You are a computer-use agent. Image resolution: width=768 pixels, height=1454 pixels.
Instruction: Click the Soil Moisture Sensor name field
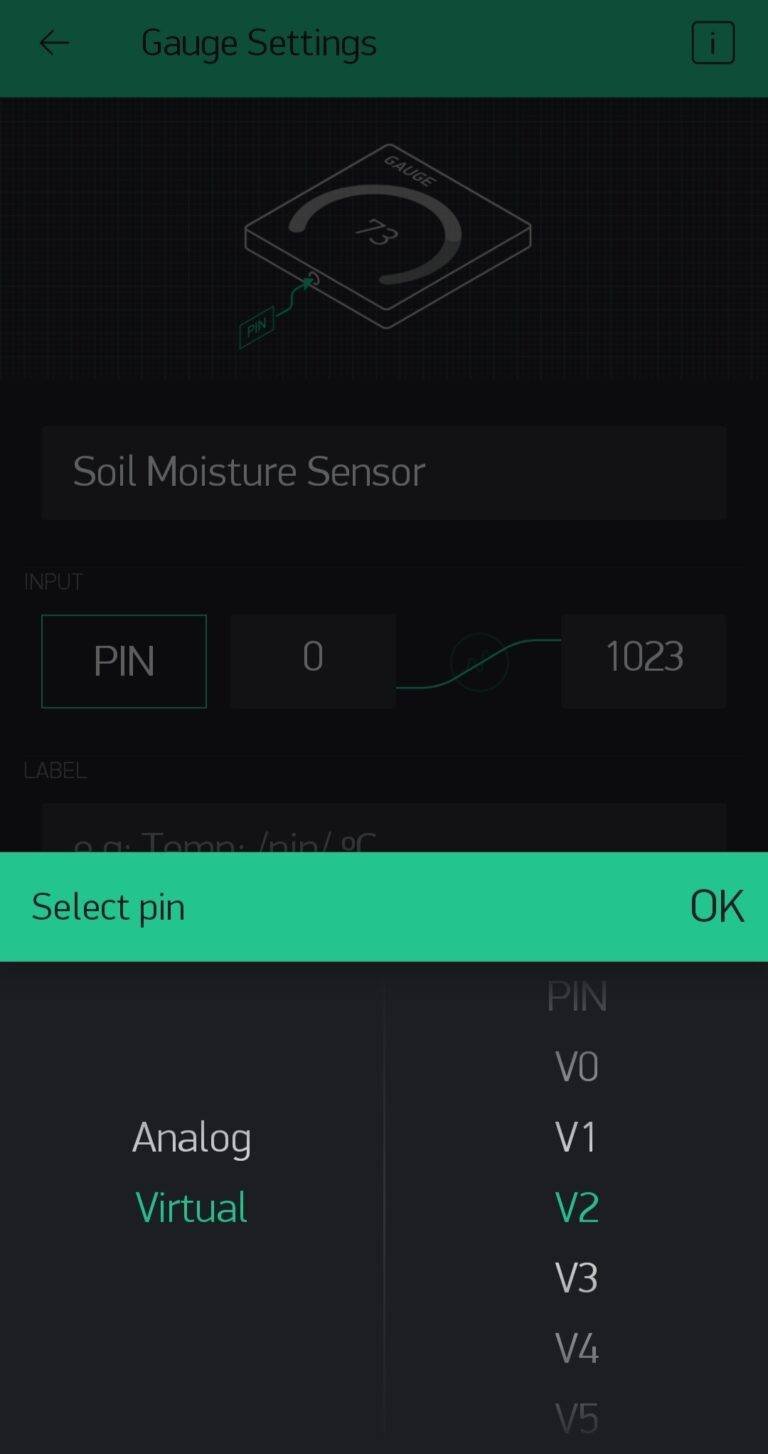tap(385, 472)
